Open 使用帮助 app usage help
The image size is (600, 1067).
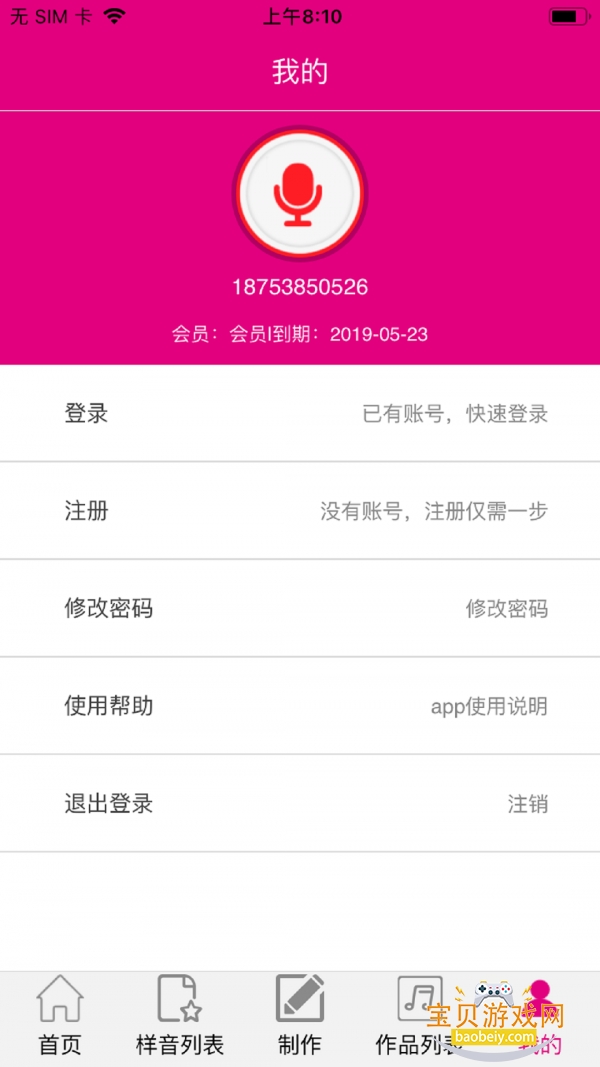pos(300,706)
